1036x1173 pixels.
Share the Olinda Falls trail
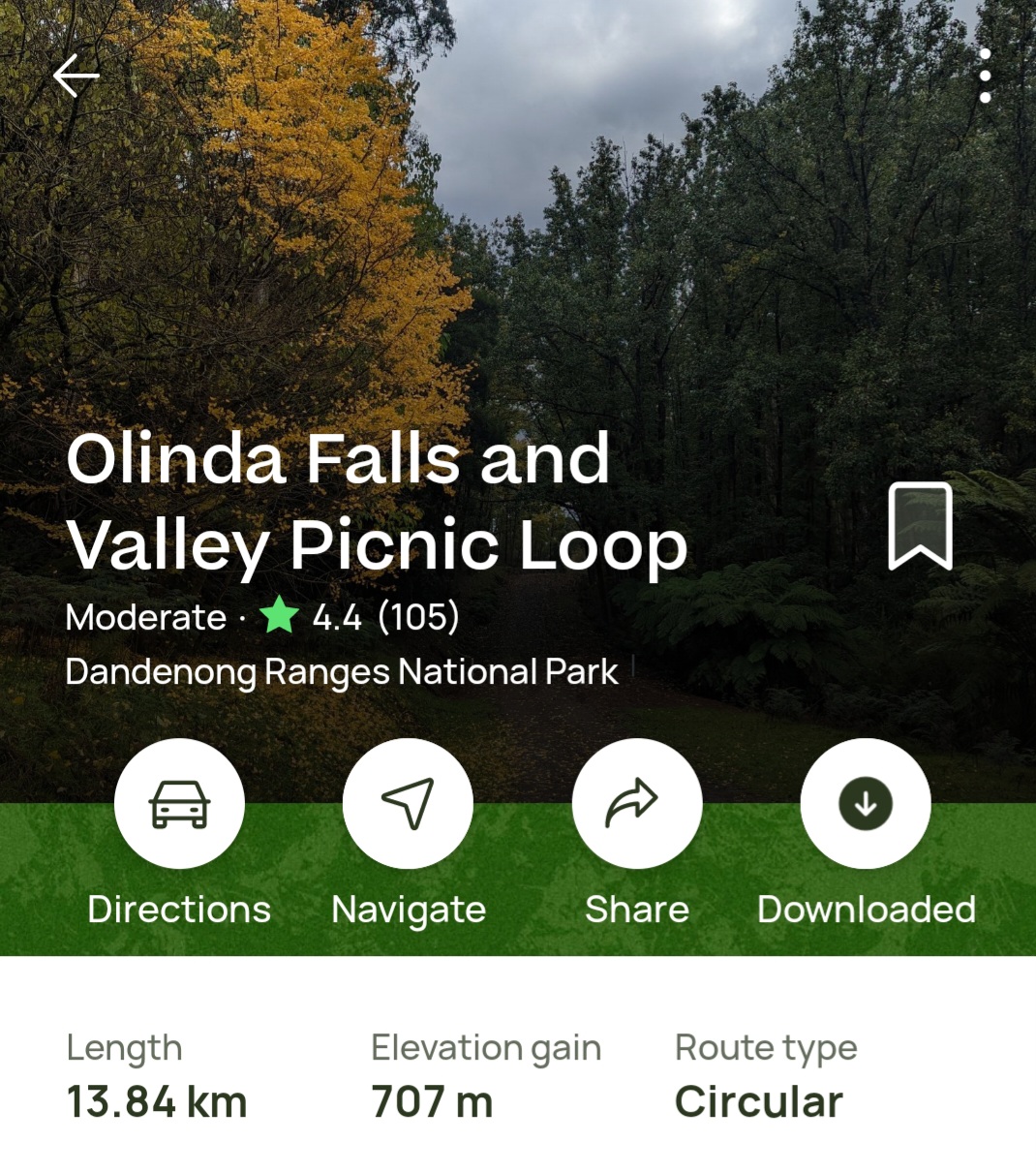click(x=636, y=803)
